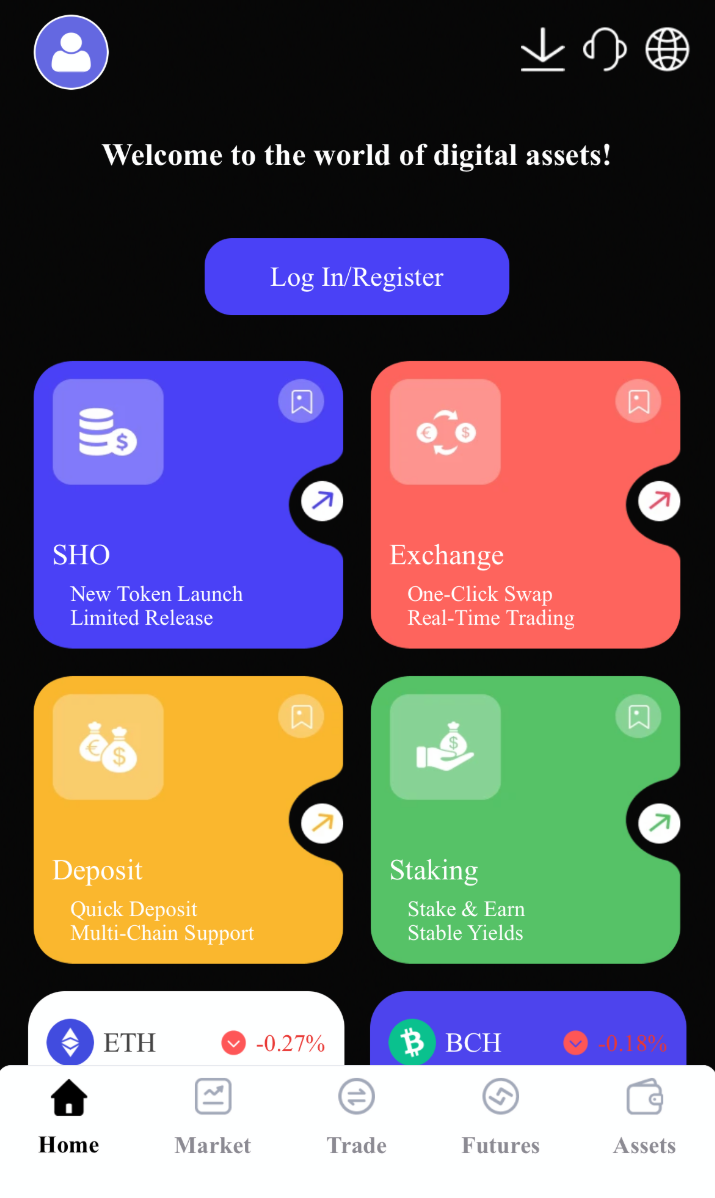Change language with the globe icon
This screenshot has width=715, height=1198.
[x=667, y=49]
